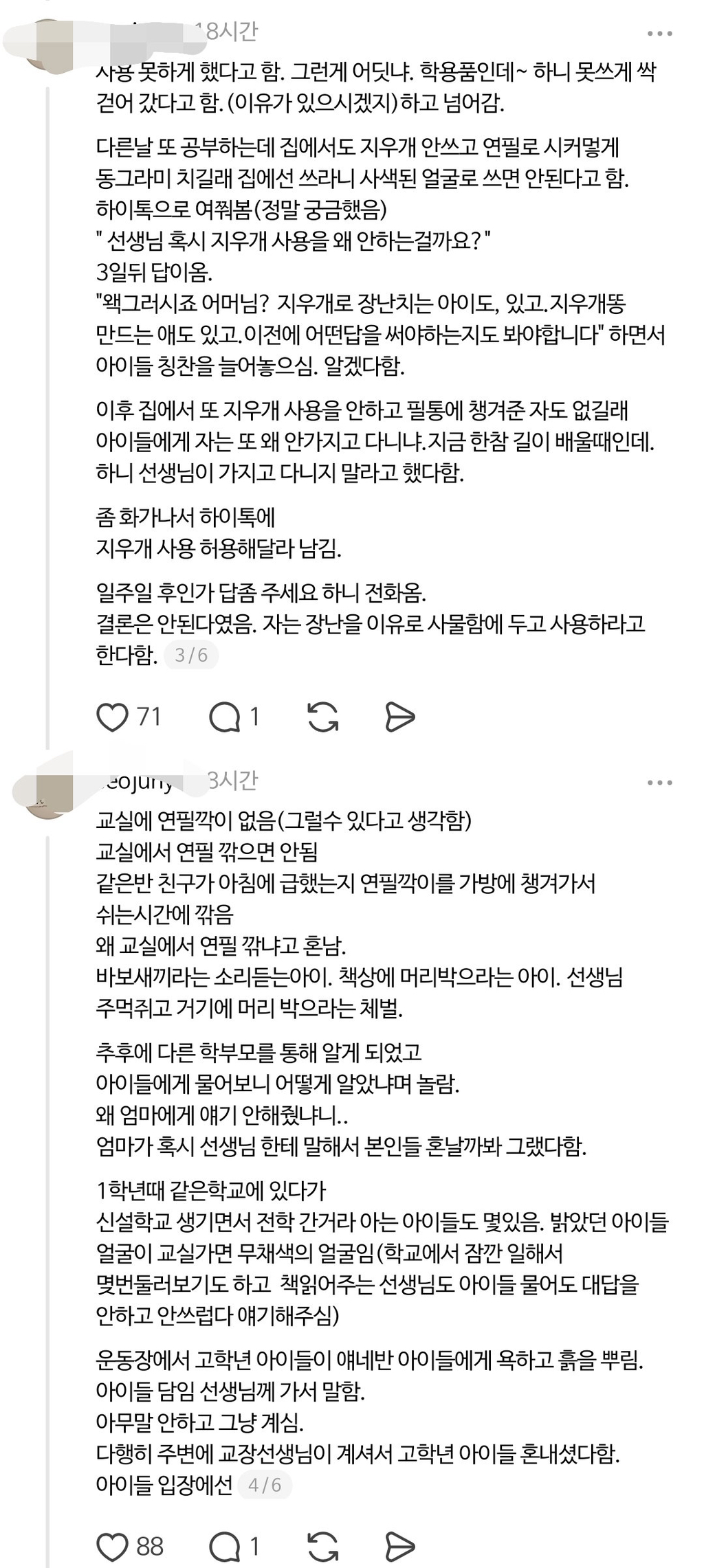
Task: Like the post with 71 likes
Action: click(x=112, y=717)
